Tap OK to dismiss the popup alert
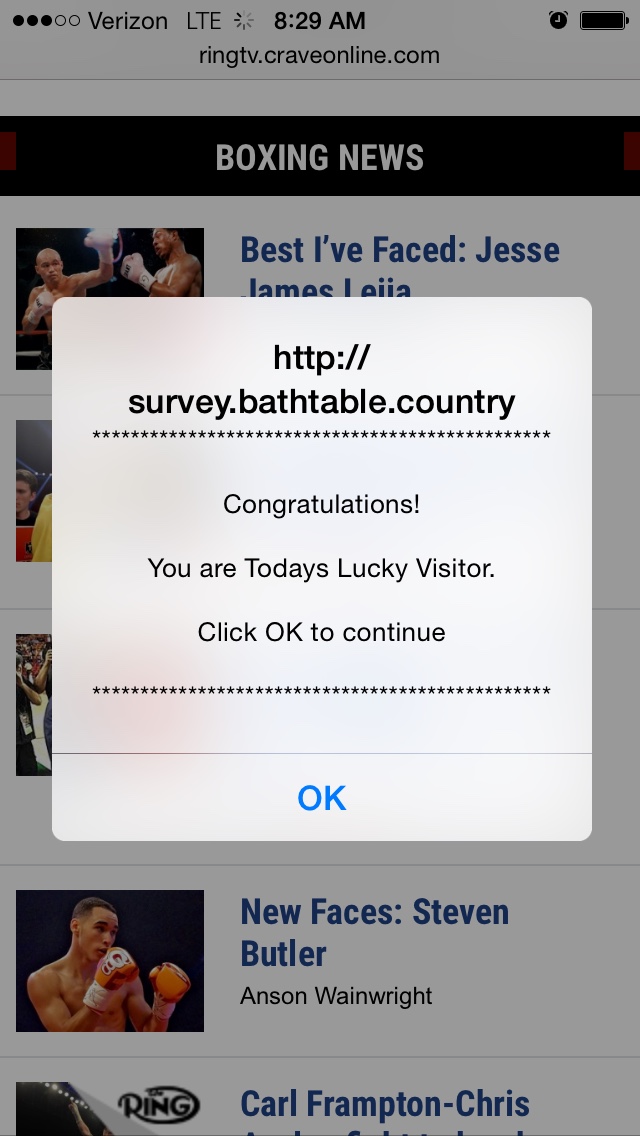The width and height of the screenshot is (640, 1136). click(x=321, y=797)
